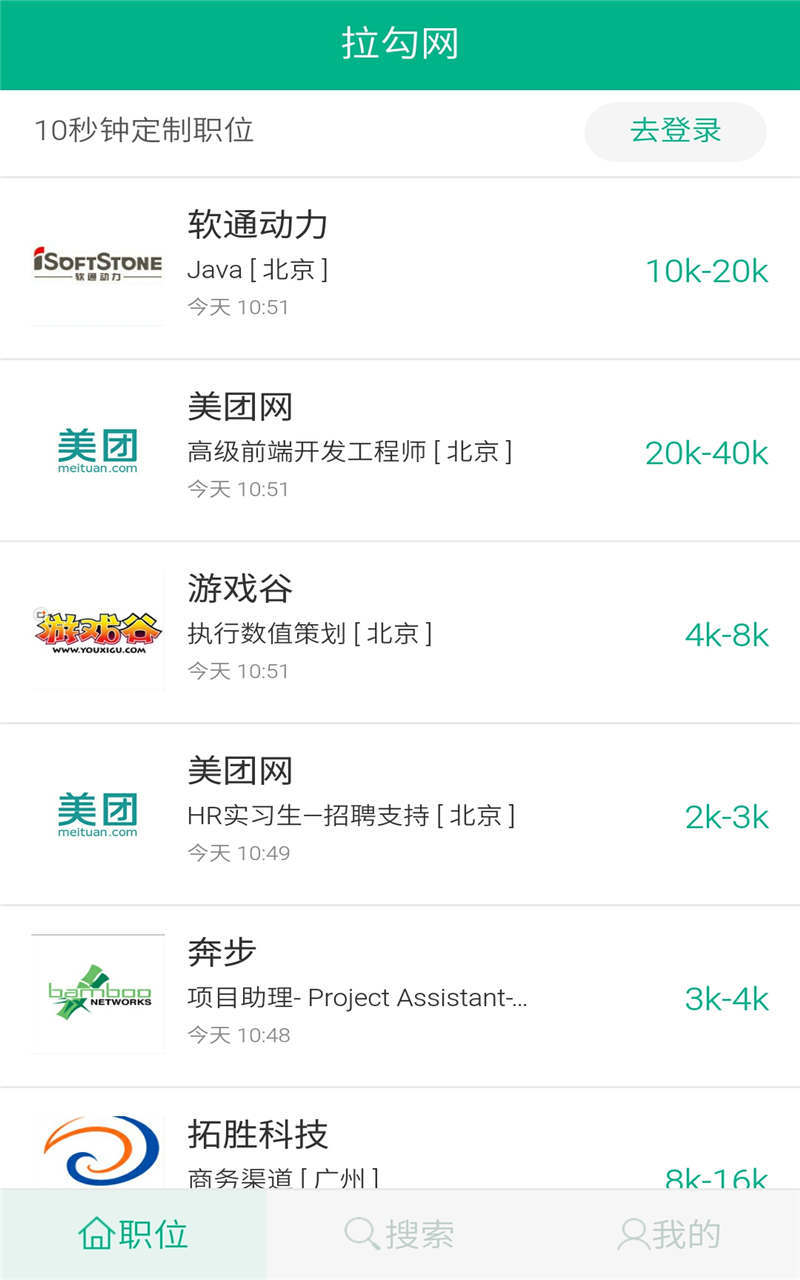Select the 职位 tab

coord(133,1234)
